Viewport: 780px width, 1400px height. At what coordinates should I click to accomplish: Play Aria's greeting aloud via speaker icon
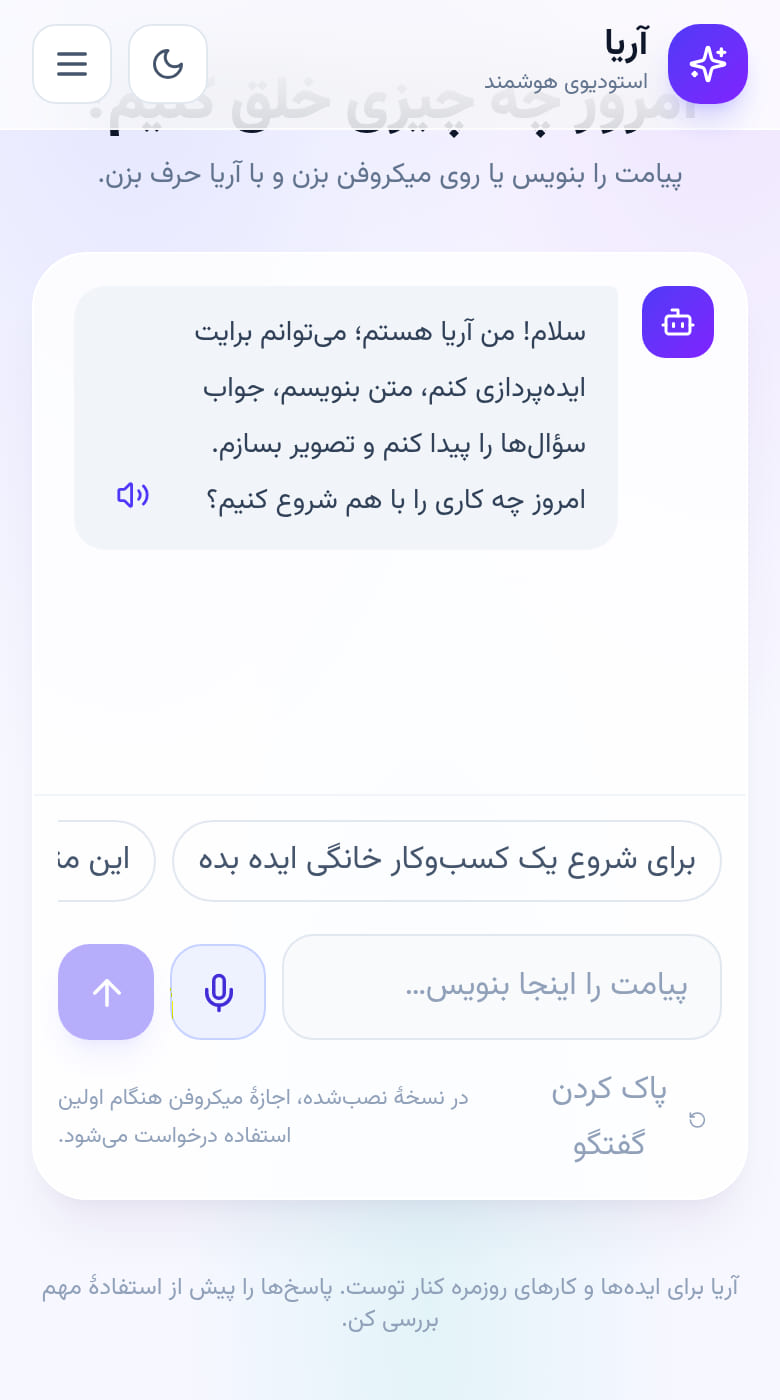tap(133, 495)
